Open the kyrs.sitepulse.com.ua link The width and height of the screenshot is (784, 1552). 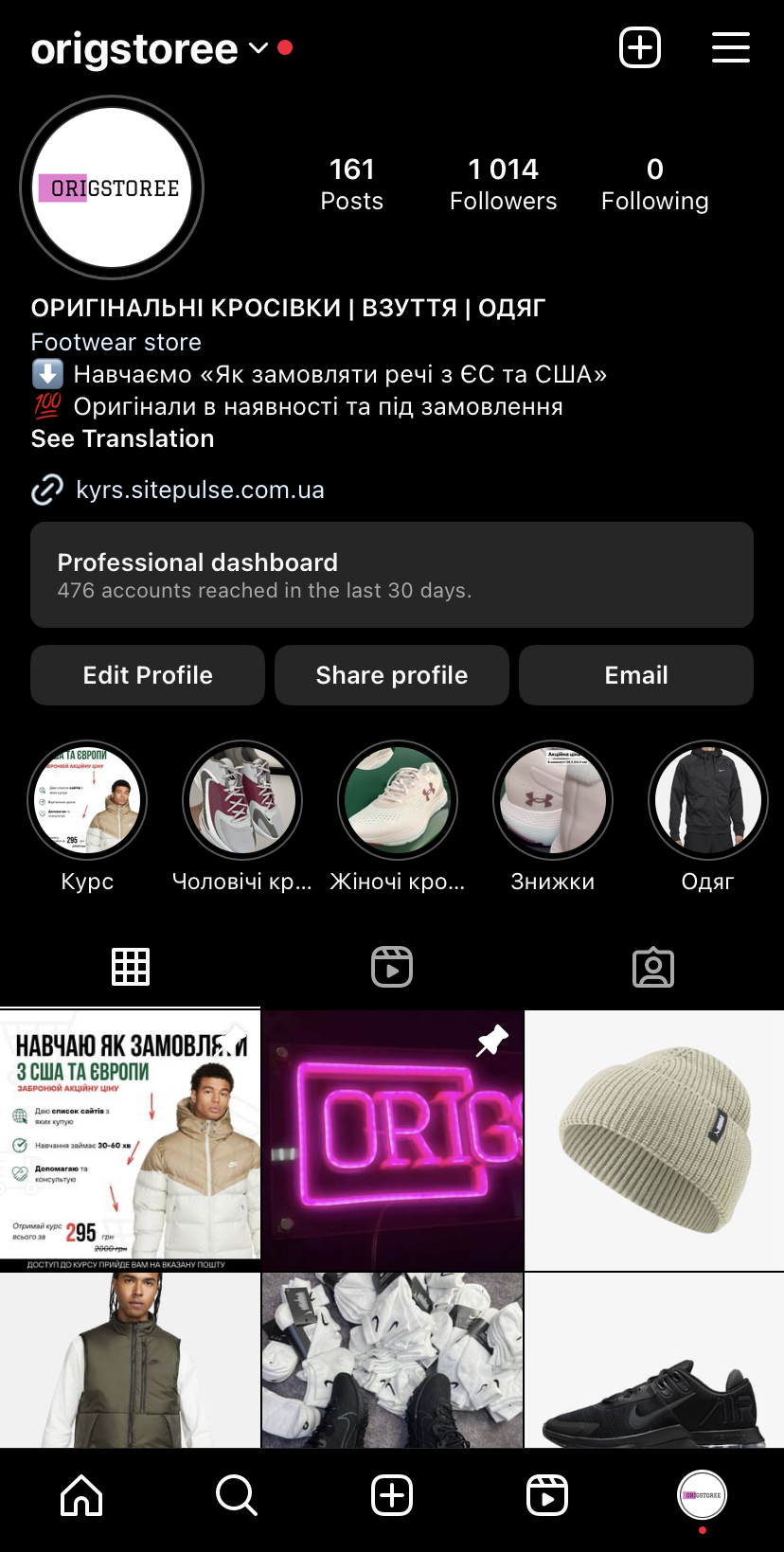tap(200, 490)
